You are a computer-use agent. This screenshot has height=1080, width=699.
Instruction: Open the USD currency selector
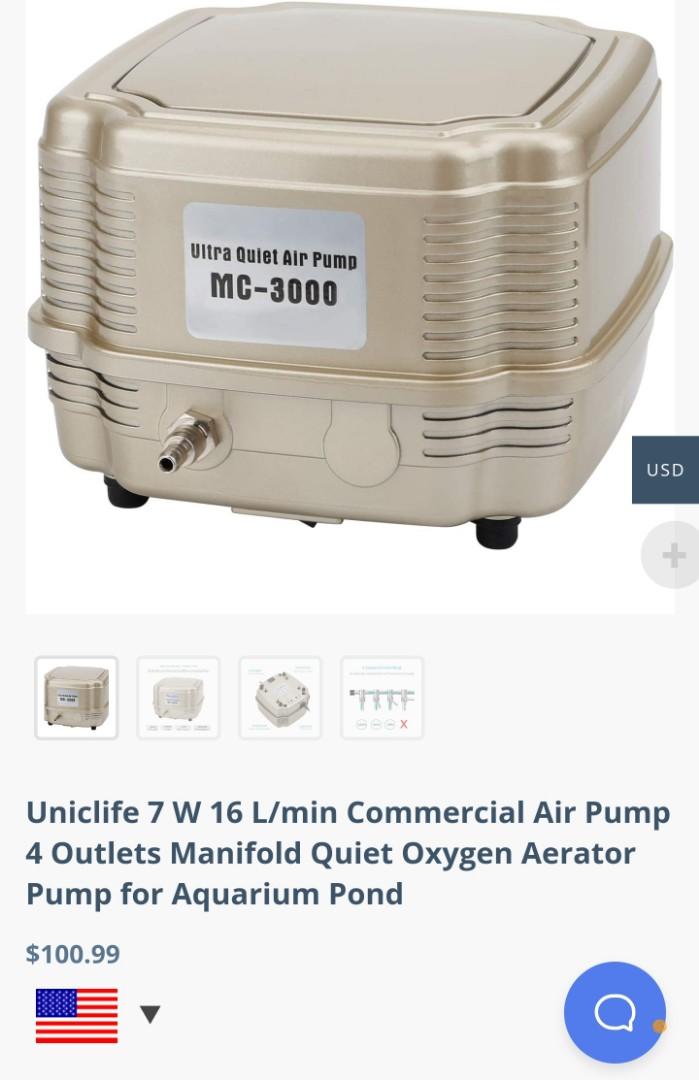(x=665, y=470)
